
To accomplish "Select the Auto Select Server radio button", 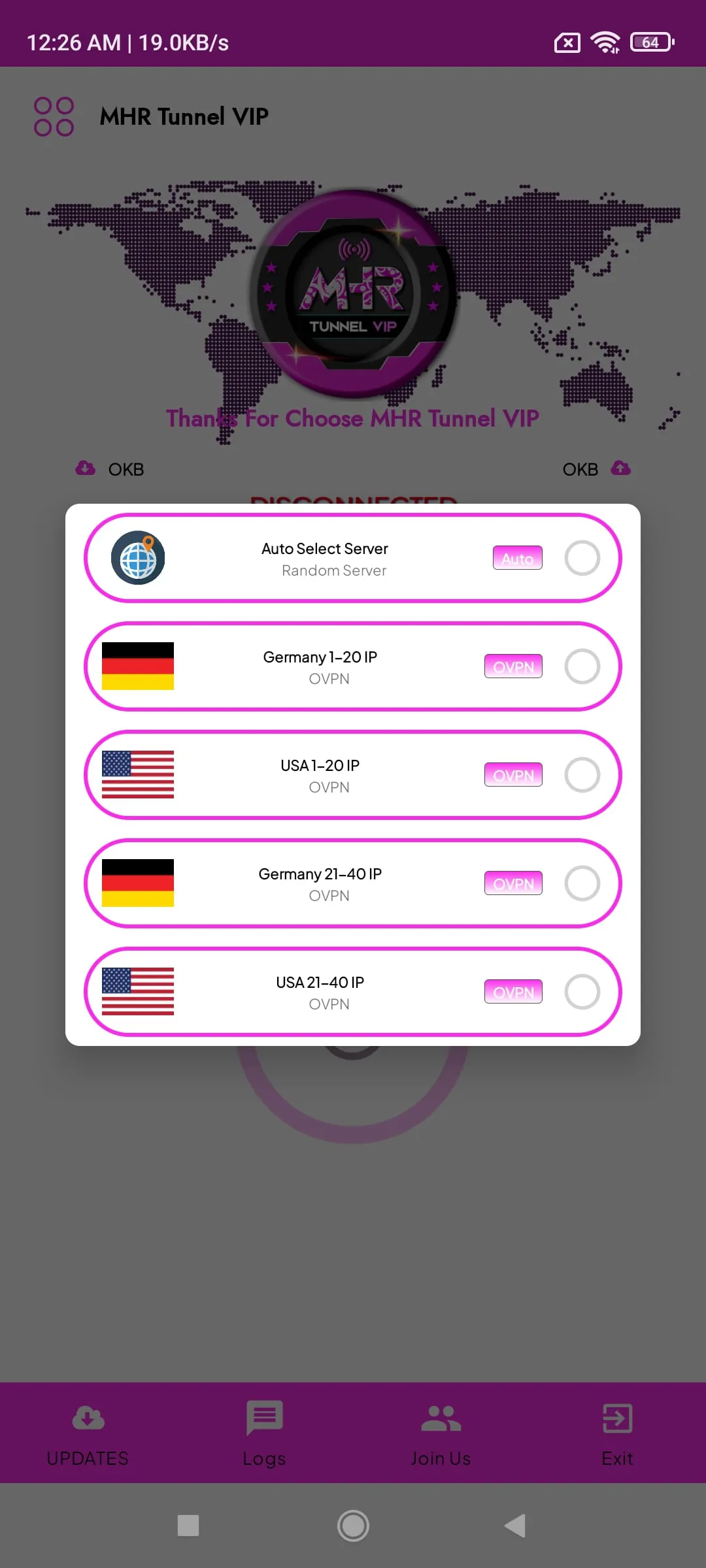I will pyautogui.click(x=582, y=558).
